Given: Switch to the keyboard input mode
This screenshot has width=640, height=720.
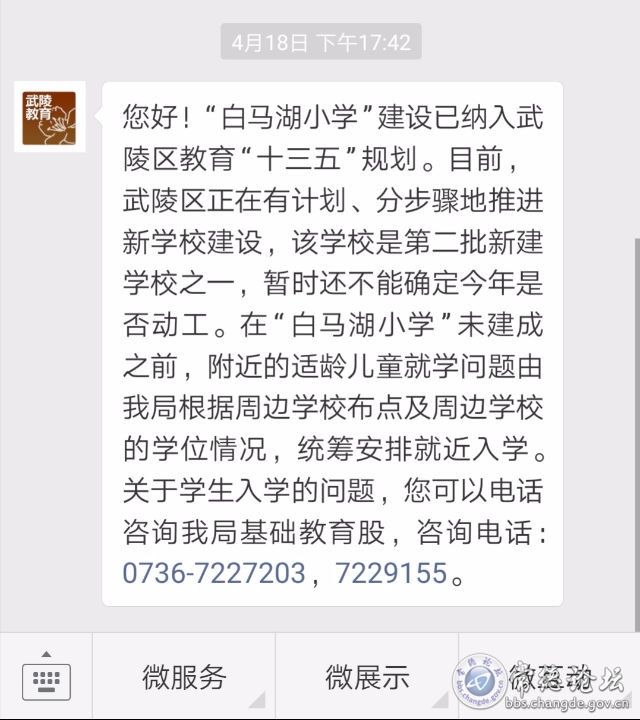Looking at the screenshot, I should [x=45, y=677].
